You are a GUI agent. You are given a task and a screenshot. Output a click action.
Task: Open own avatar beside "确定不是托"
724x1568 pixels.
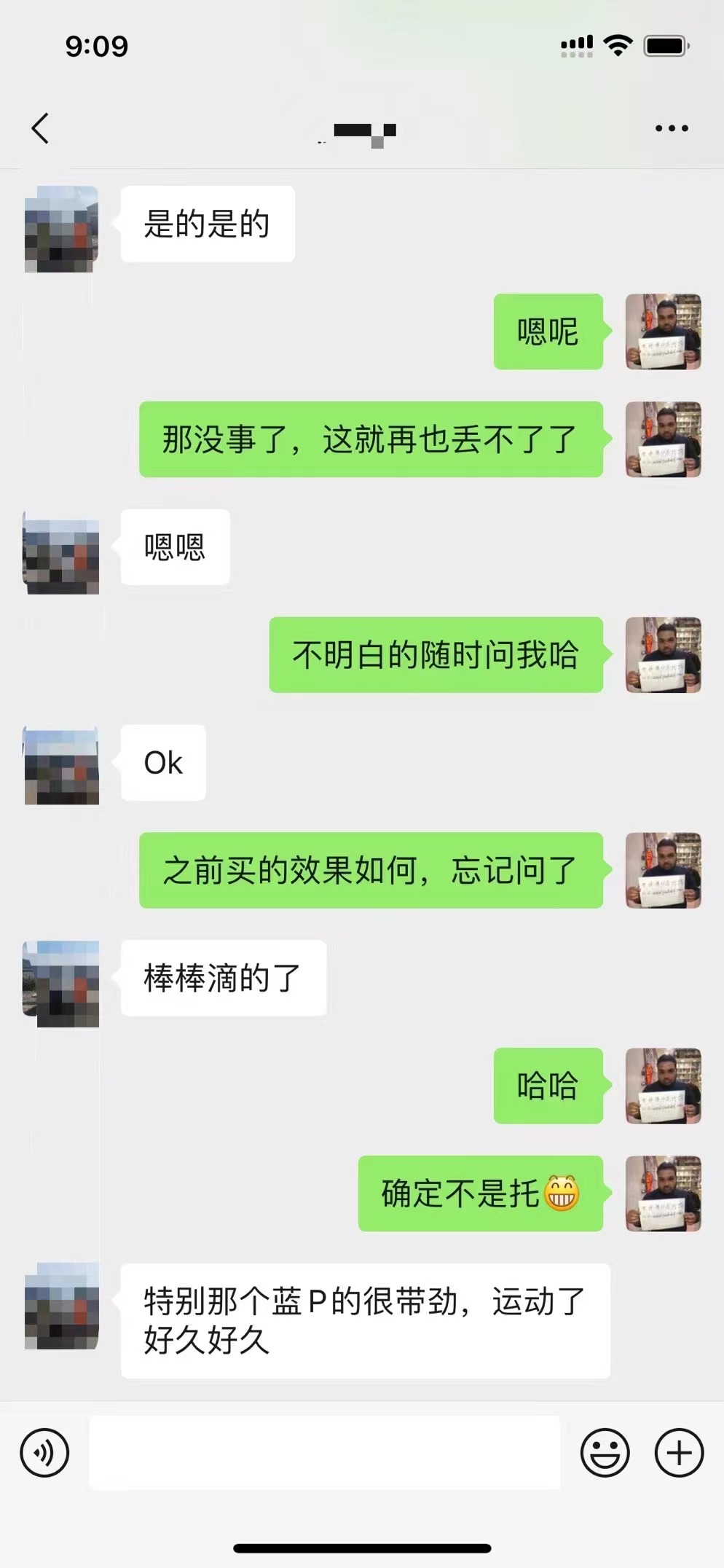[x=663, y=1193]
